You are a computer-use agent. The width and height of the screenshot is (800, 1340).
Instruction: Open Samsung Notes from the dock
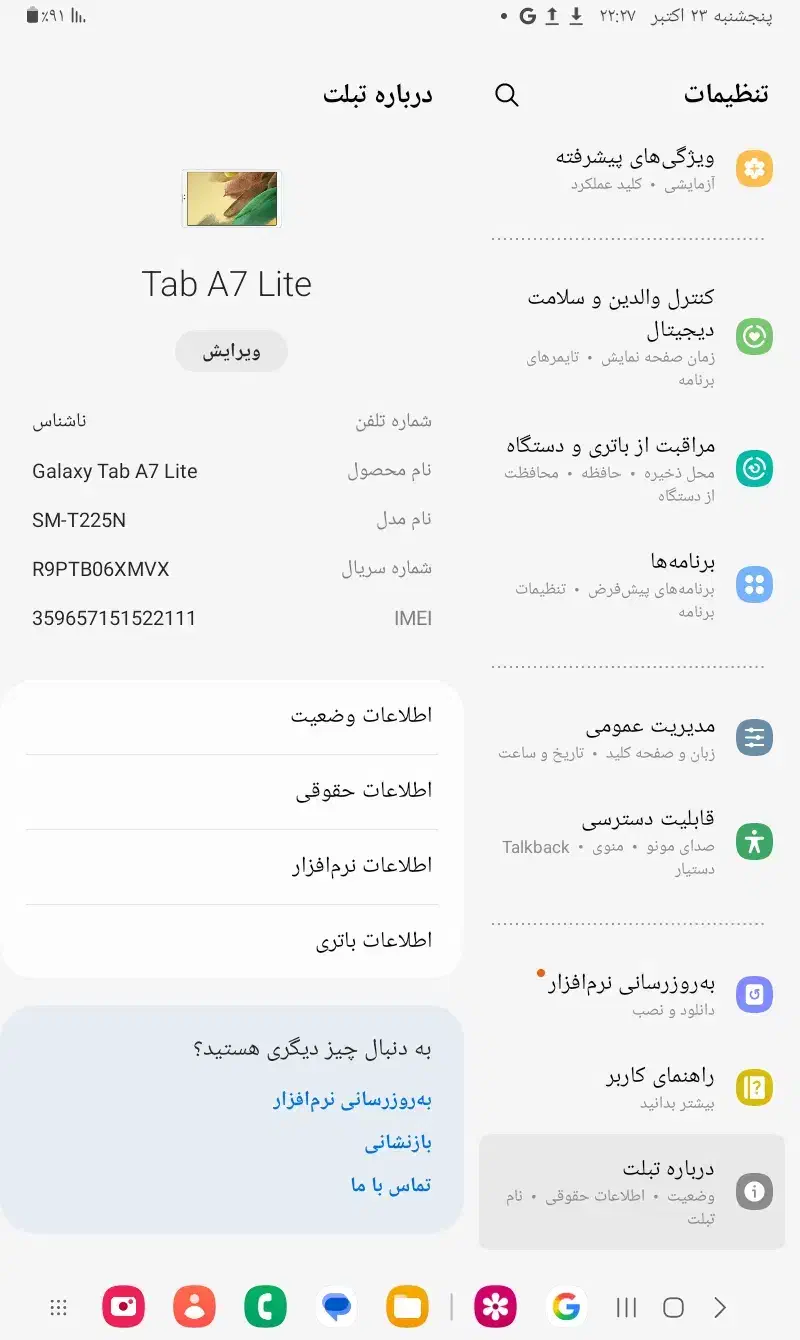point(406,1306)
